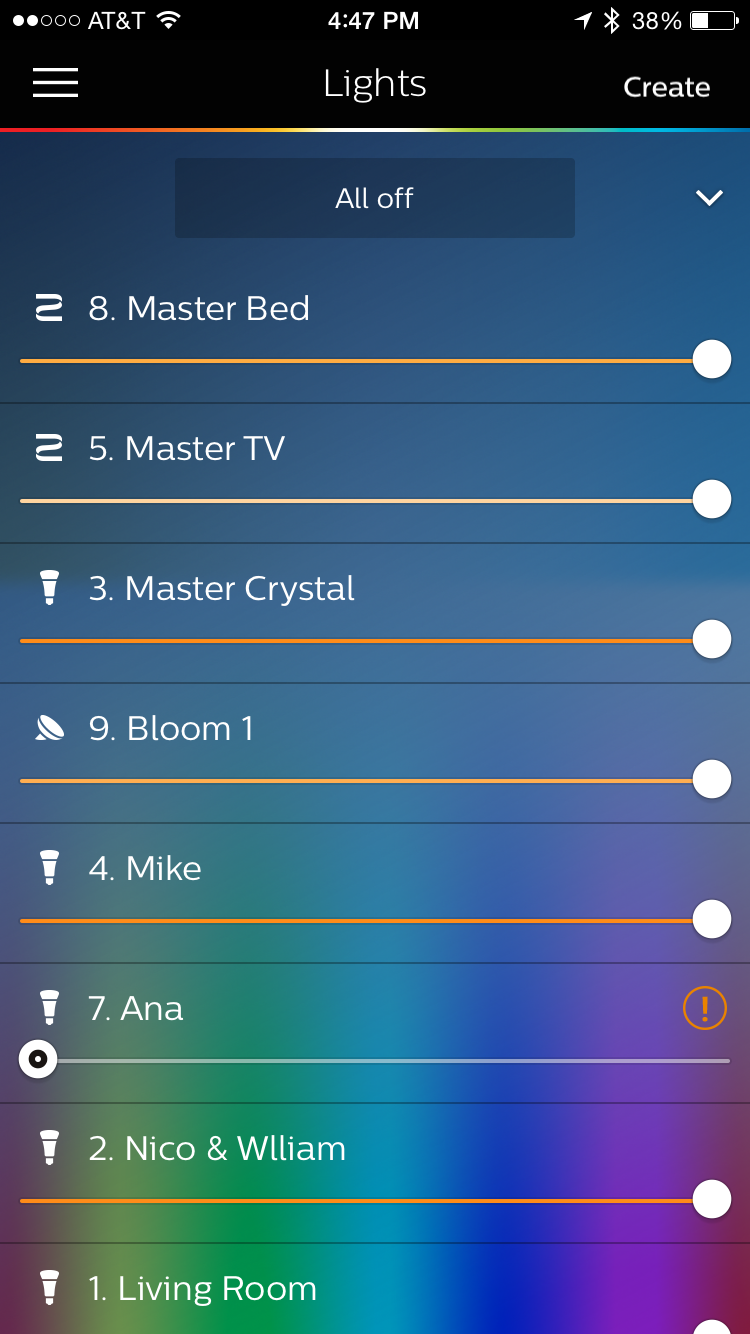Tap the Master TV brightness slider handle

tap(711, 499)
